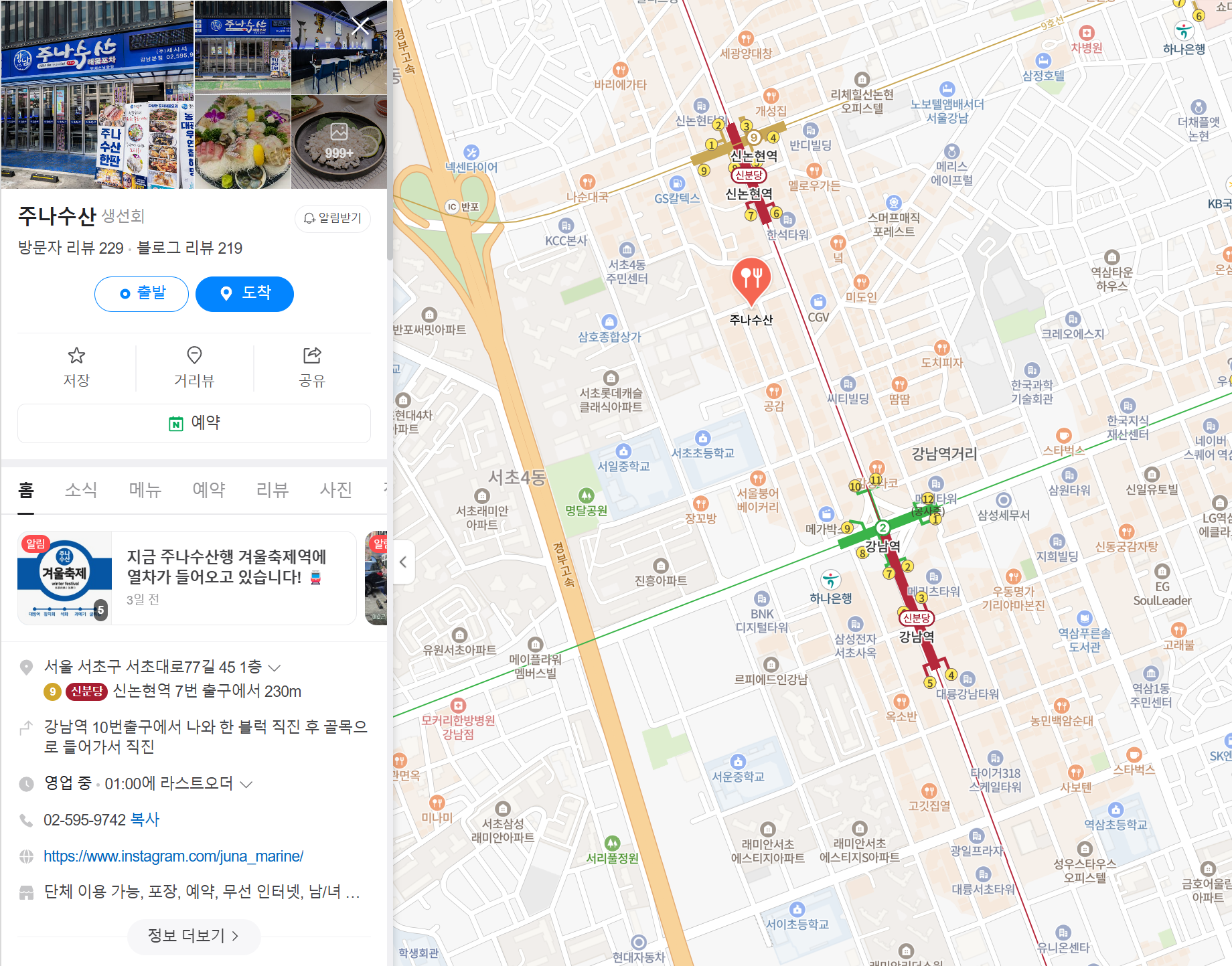Open the Instagram juna_marine link
The width and height of the screenshot is (1232, 966).
[x=173, y=856]
